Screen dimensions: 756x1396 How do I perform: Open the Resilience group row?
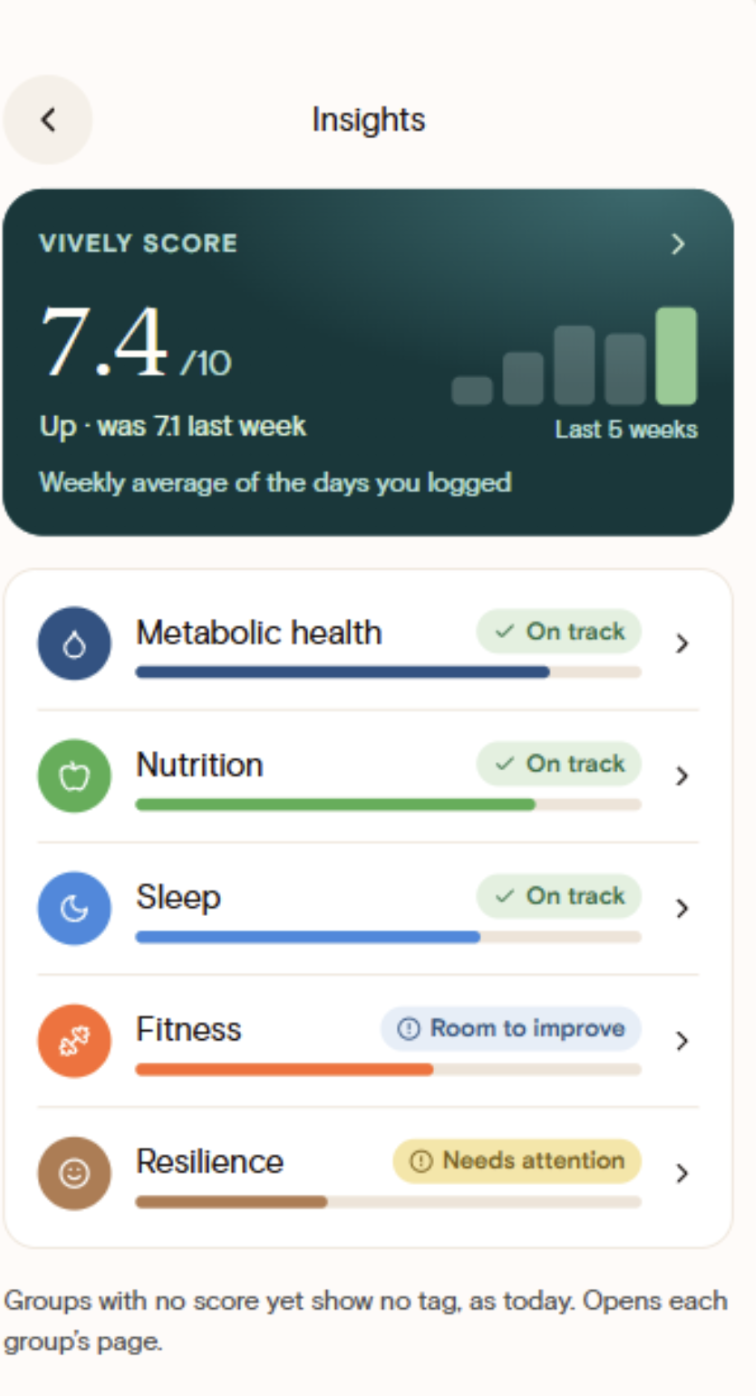[368, 1173]
